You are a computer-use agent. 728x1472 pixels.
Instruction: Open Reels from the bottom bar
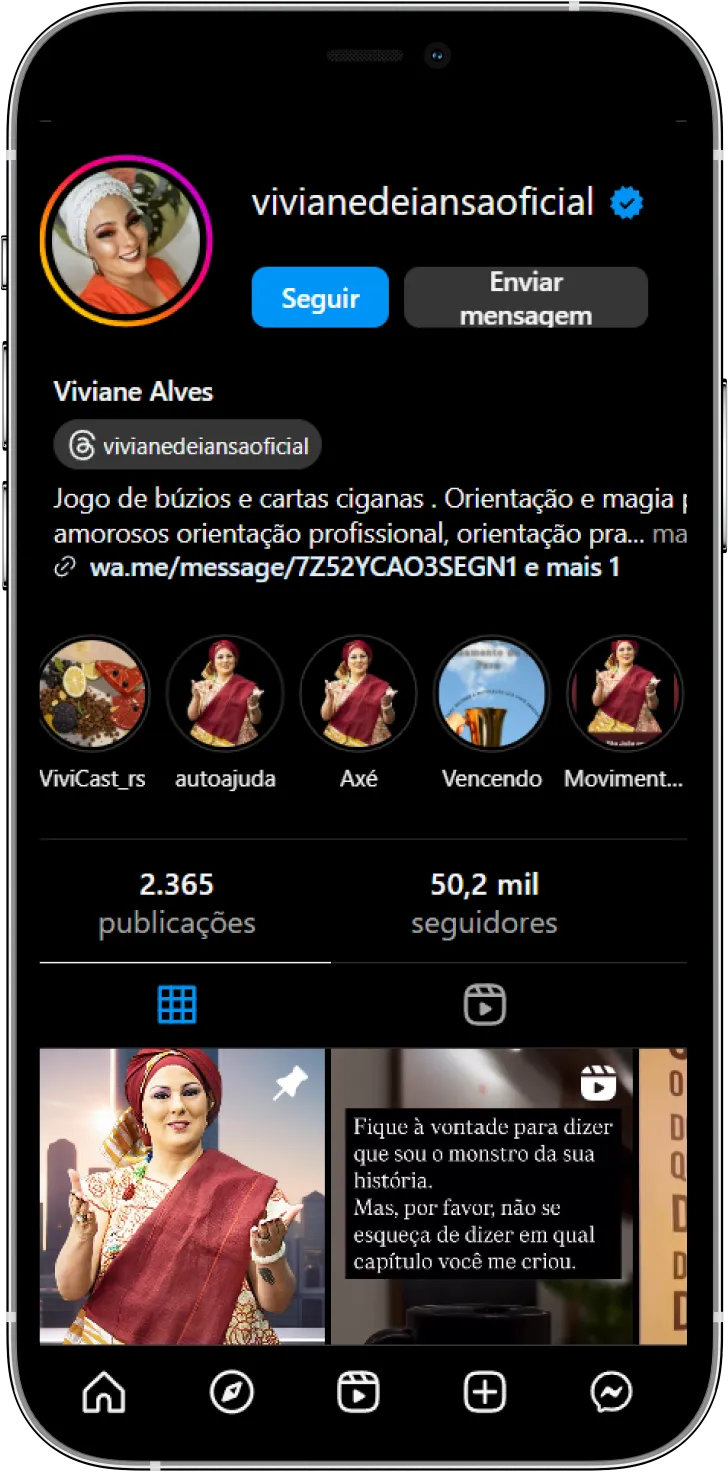(x=358, y=1392)
